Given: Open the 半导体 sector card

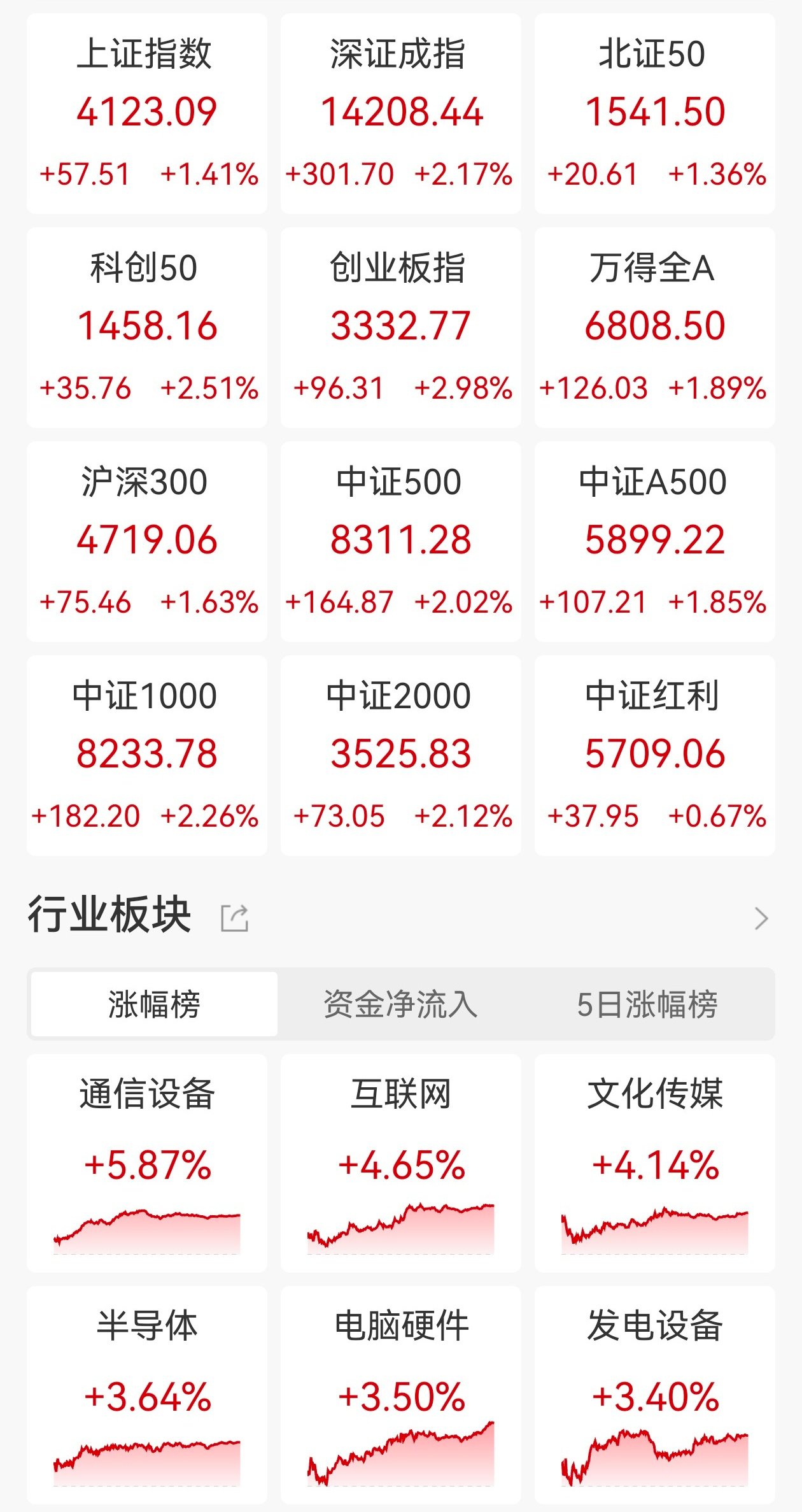Looking at the screenshot, I should tap(147, 1395).
